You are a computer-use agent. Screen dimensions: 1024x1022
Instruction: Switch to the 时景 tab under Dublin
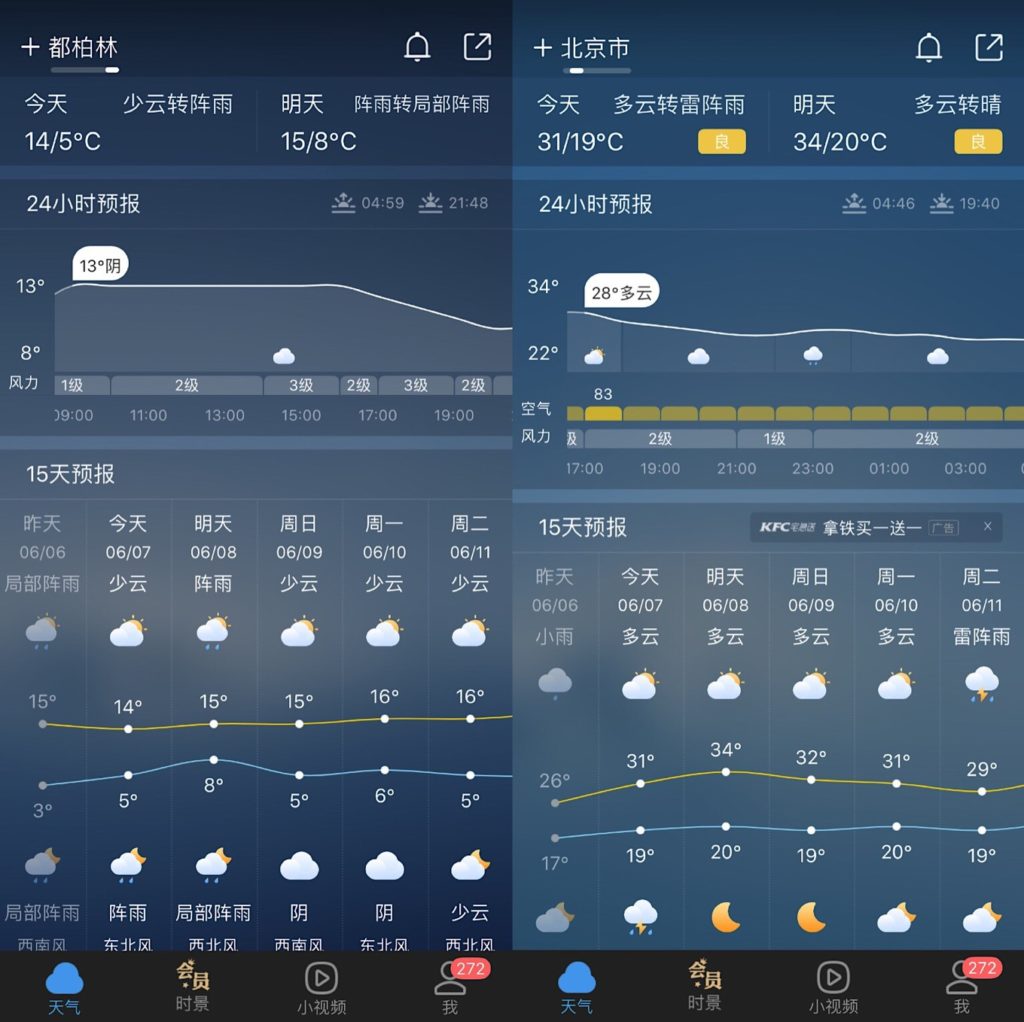(192, 986)
